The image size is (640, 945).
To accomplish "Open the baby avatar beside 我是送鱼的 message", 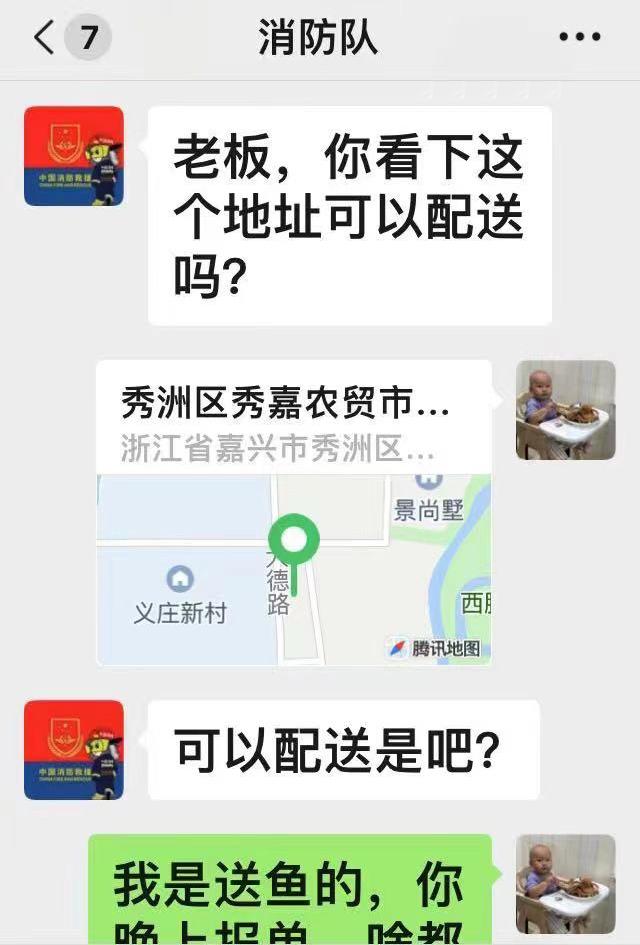I will pos(565,884).
